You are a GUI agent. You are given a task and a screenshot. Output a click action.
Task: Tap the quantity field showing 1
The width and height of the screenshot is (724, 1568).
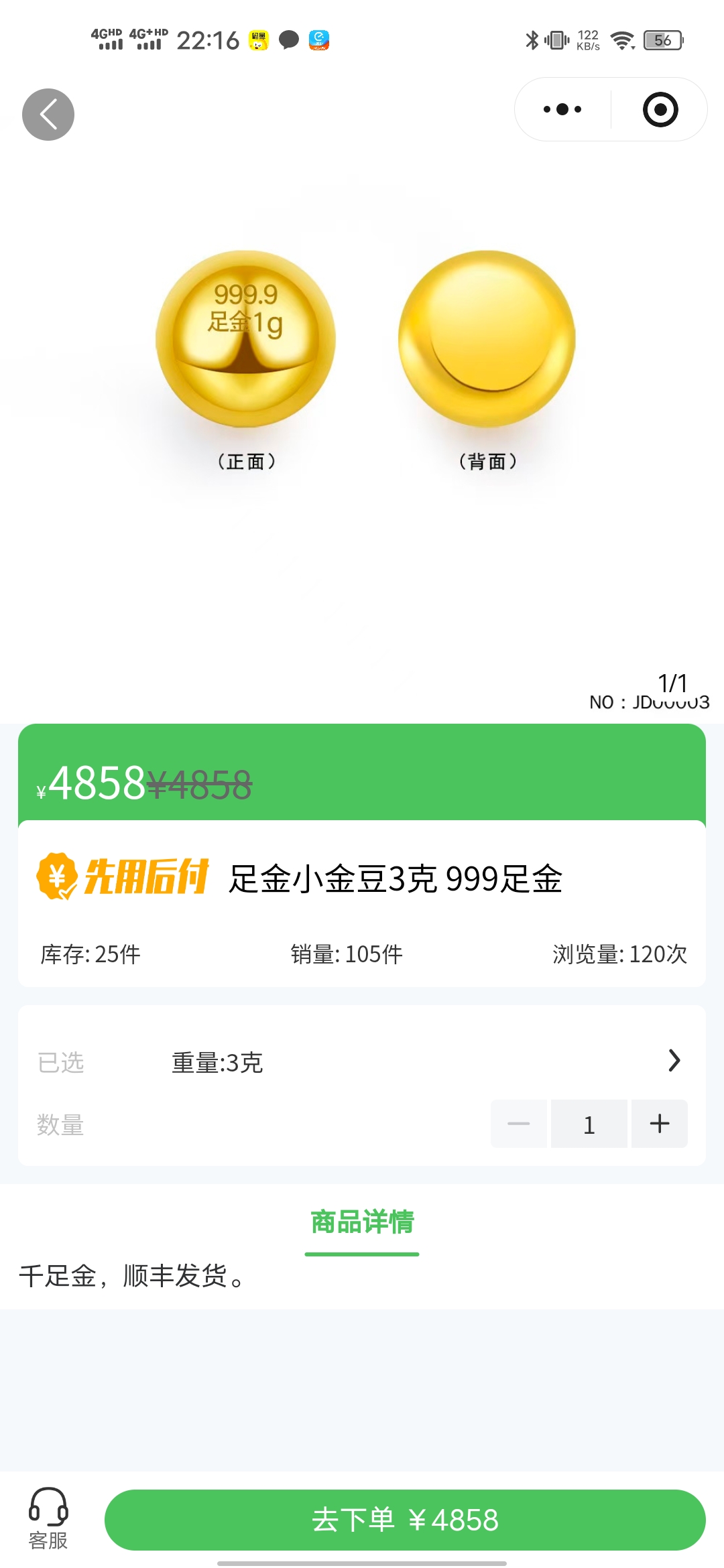pyautogui.click(x=589, y=1124)
